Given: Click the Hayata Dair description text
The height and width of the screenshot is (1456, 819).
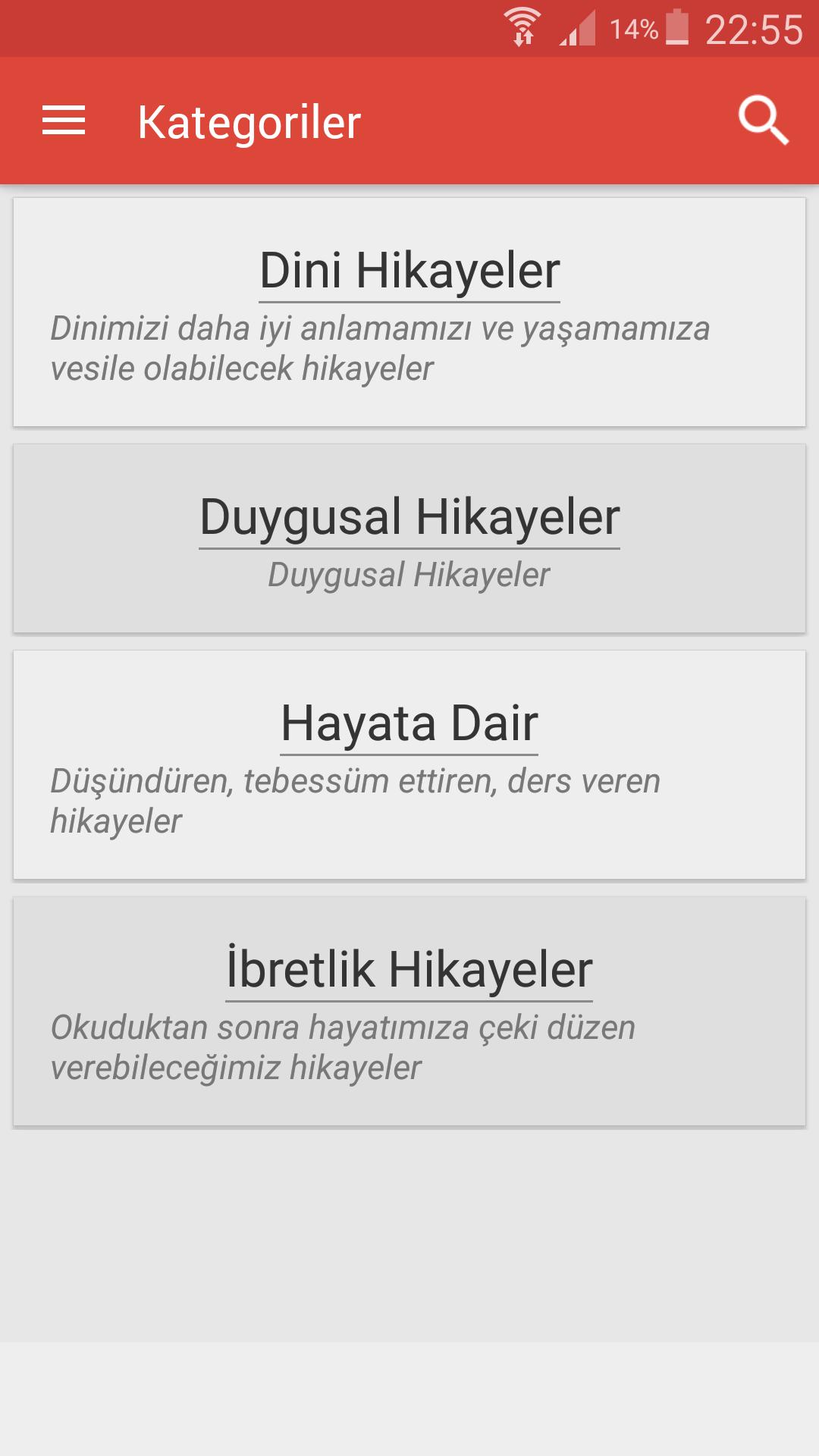Looking at the screenshot, I should click(356, 799).
